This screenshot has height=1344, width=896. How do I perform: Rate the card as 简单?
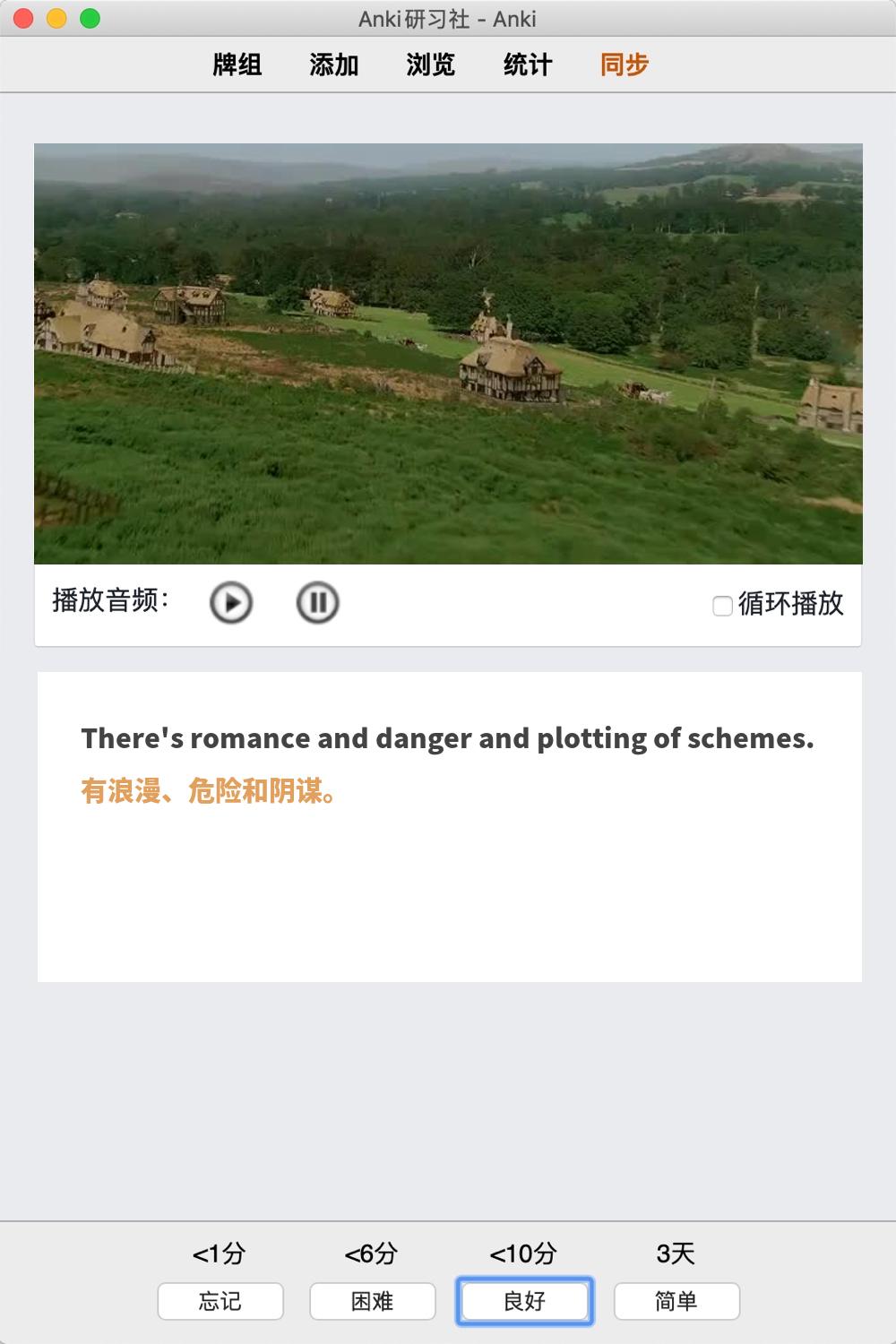point(676,1301)
